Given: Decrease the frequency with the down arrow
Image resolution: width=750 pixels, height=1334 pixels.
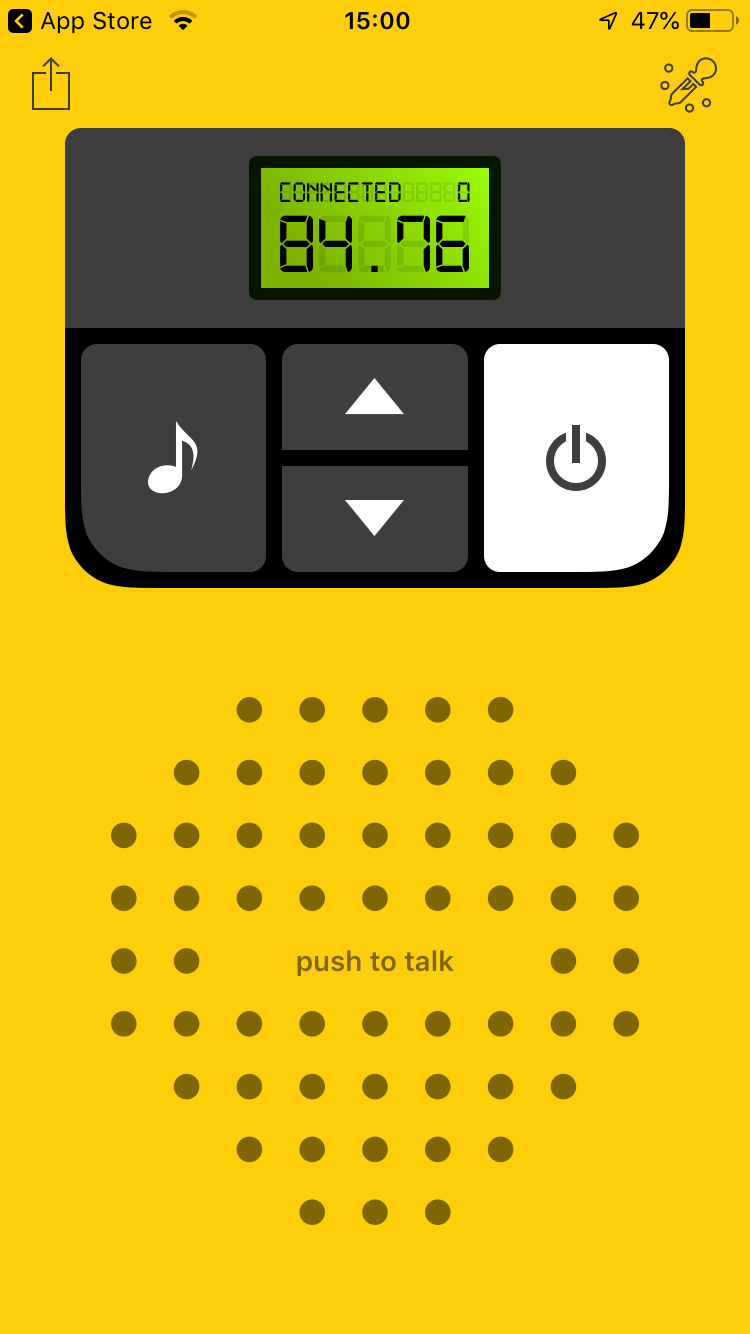Looking at the screenshot, I should coord(375,518).
